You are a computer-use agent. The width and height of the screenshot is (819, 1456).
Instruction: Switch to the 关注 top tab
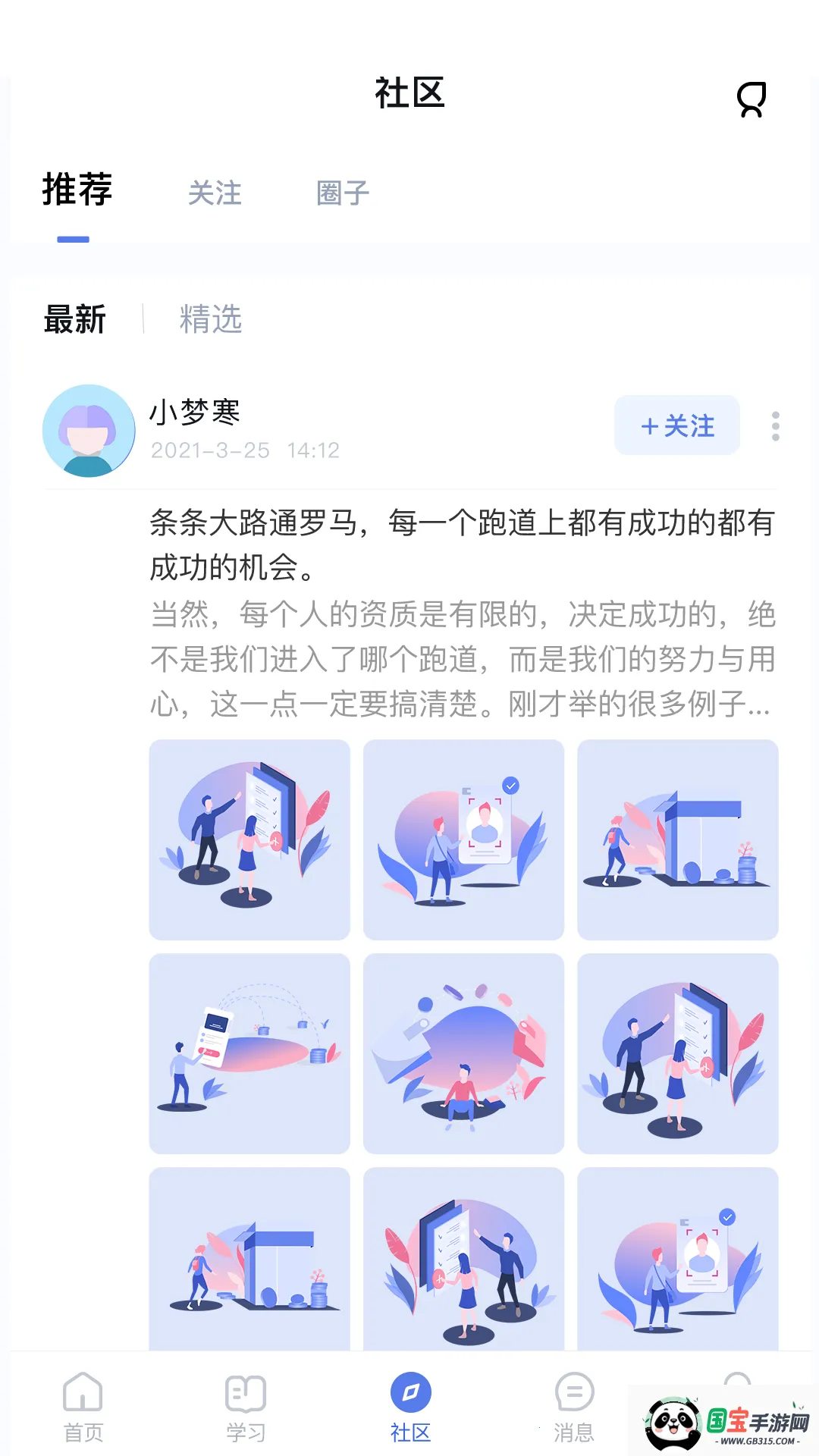click(215, 193)
